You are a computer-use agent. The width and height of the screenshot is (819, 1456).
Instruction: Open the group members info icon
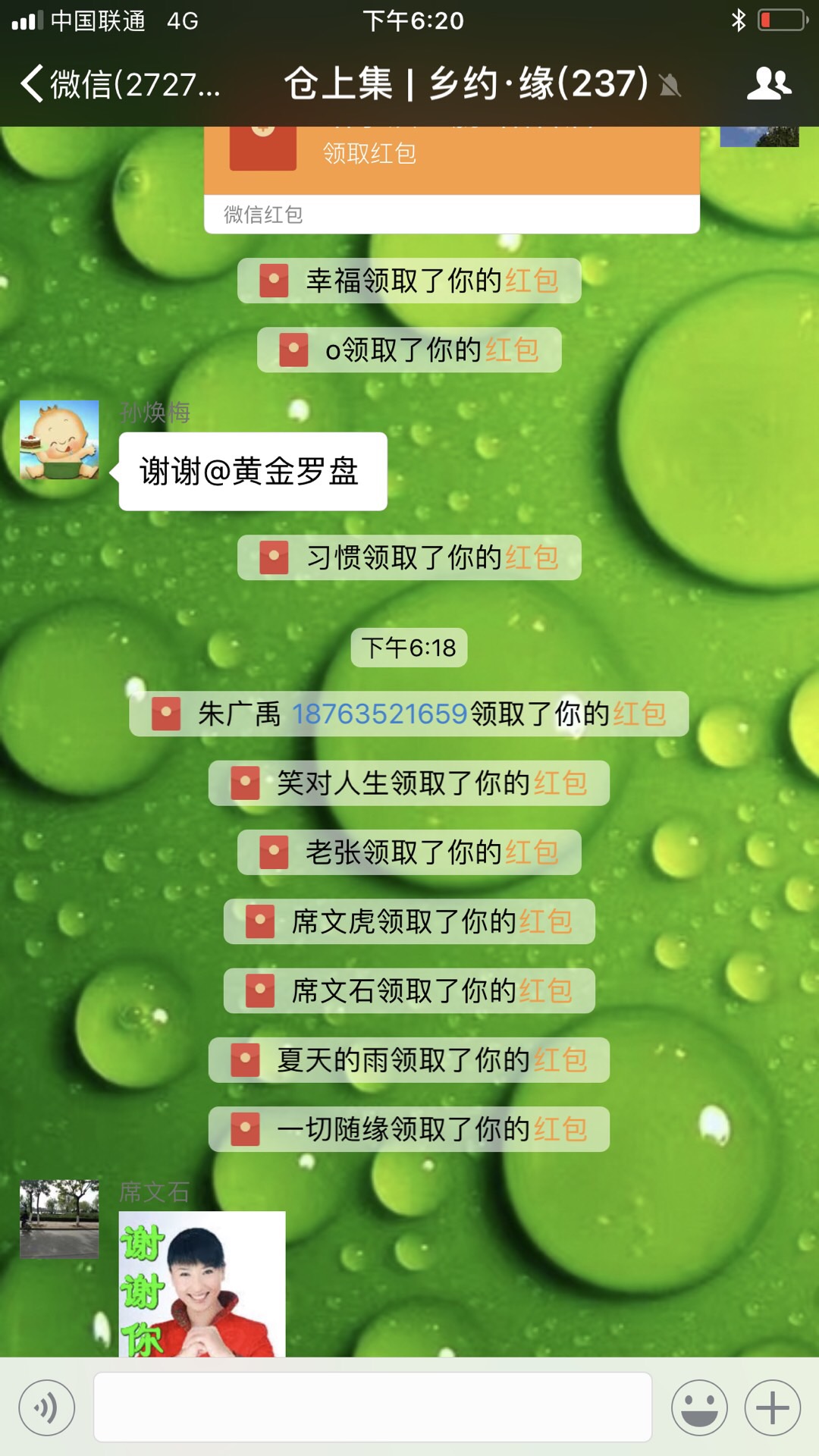click(x=769, y=83)
